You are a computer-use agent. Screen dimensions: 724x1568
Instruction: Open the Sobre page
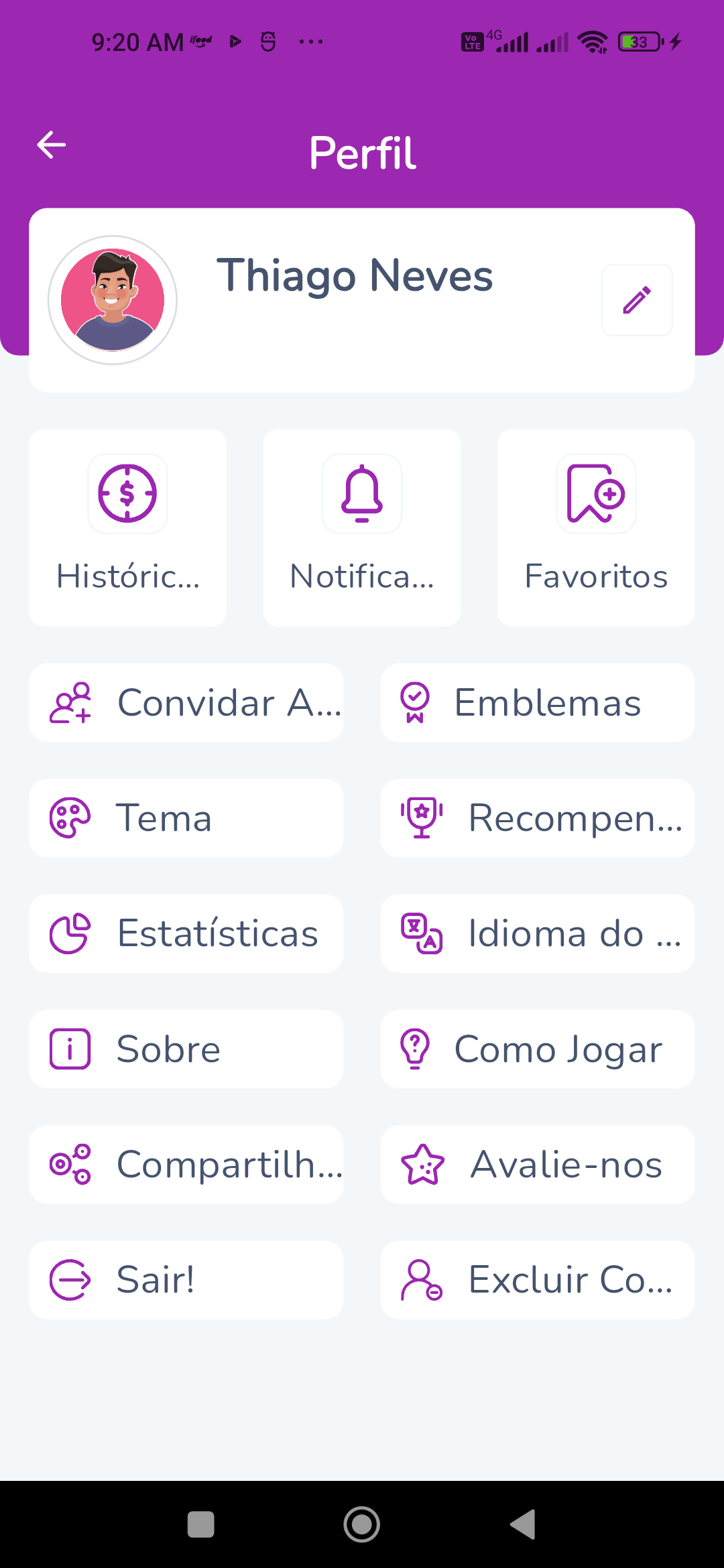point(186,1049)
